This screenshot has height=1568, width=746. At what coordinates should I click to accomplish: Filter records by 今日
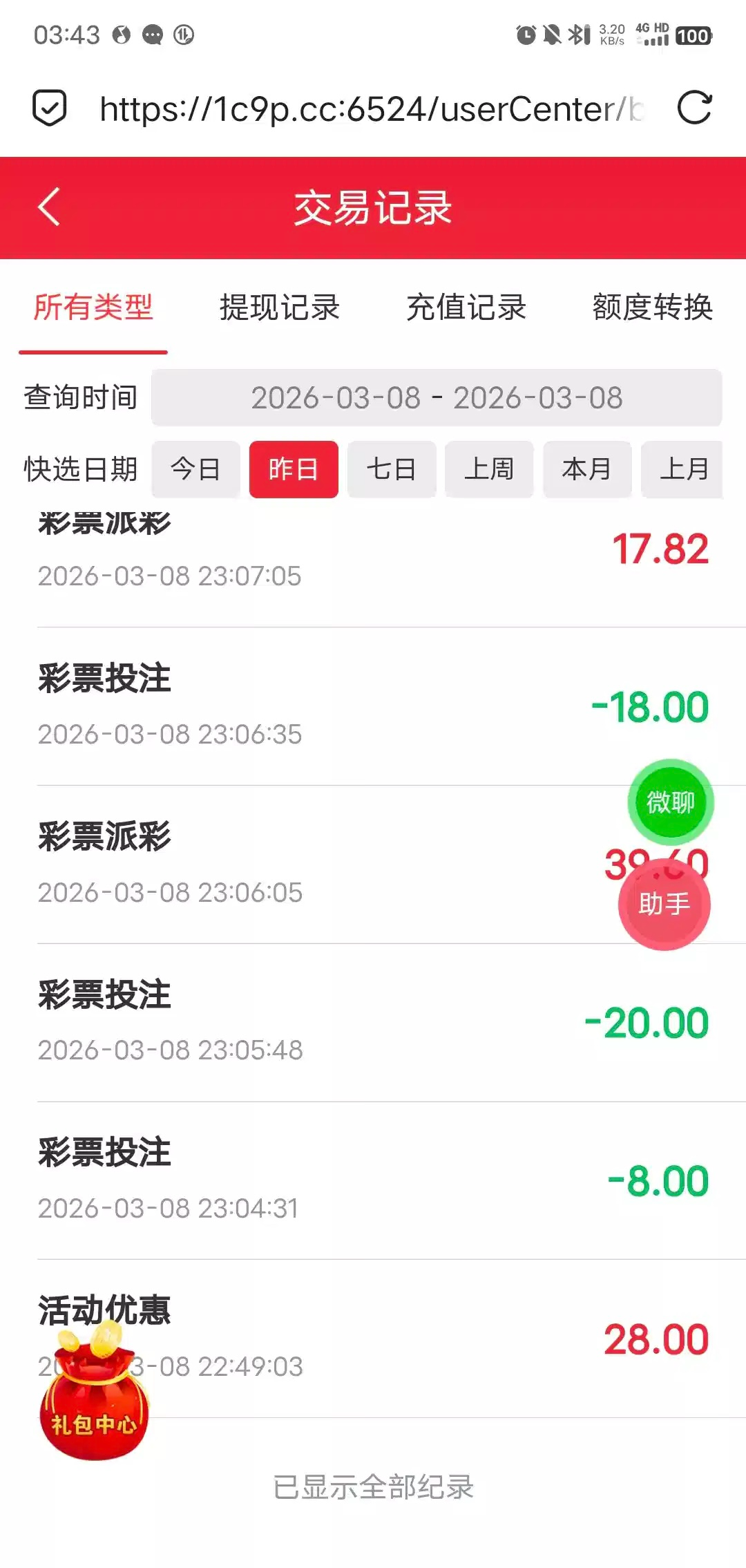[x=196, y=469]
